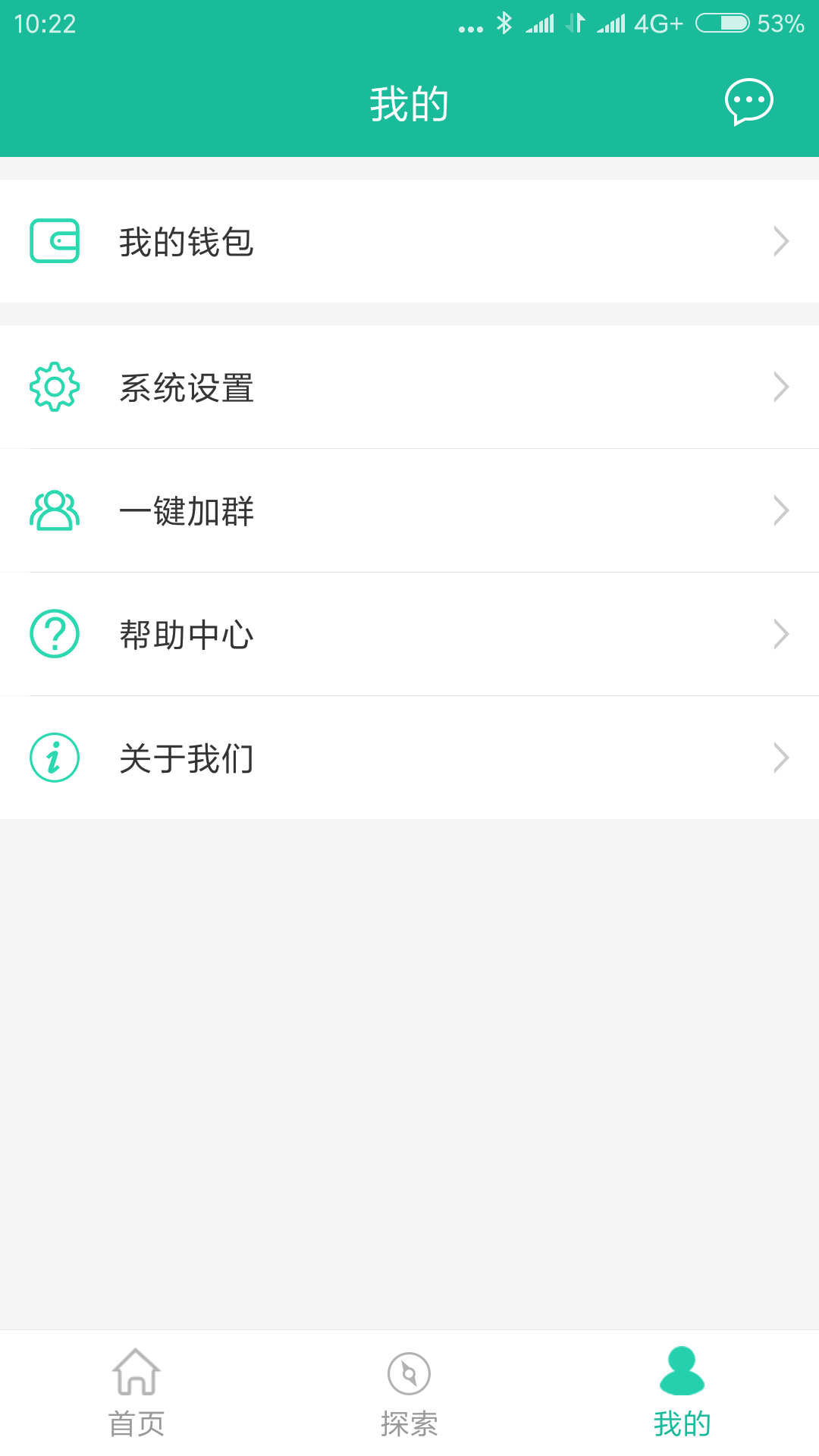Go to 系统设置 system settings
Viewport: 819px width, 1456px height.
point(409,388)
